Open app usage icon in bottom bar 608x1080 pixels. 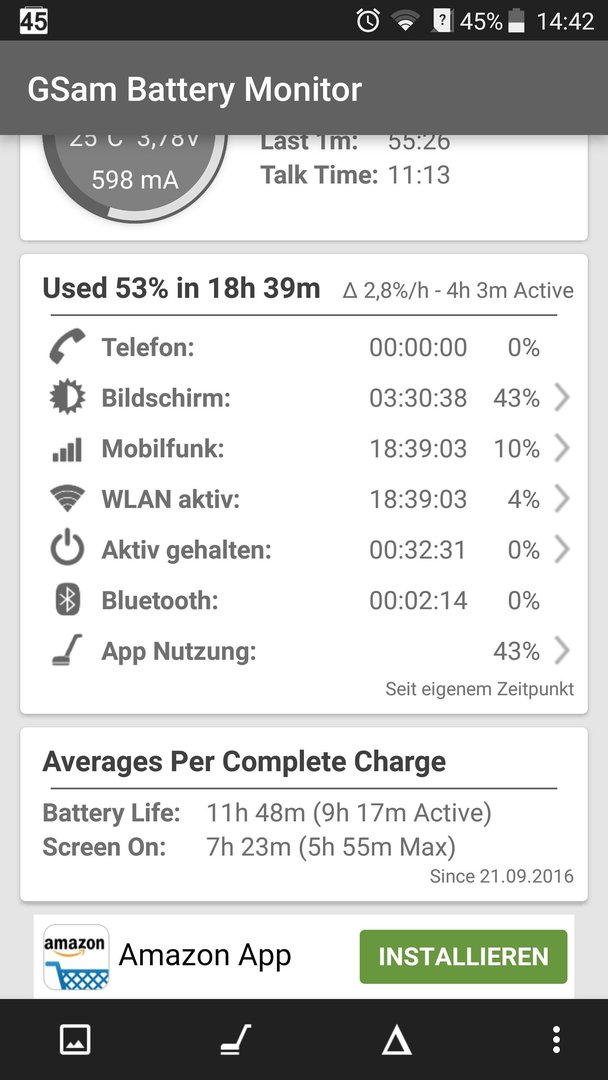(235, 1039)
